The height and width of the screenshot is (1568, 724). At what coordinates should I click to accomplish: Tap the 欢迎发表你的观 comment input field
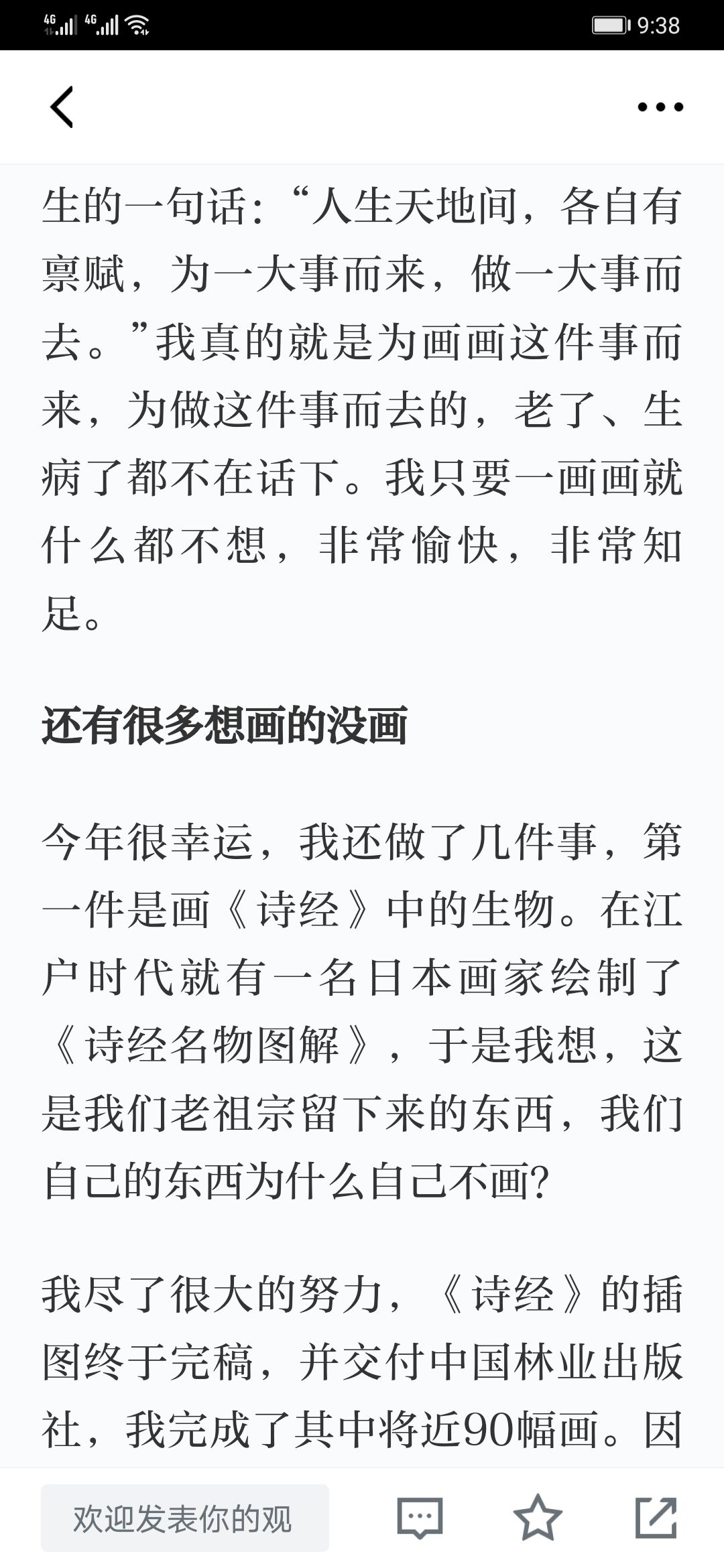[x=185, y=1518]
